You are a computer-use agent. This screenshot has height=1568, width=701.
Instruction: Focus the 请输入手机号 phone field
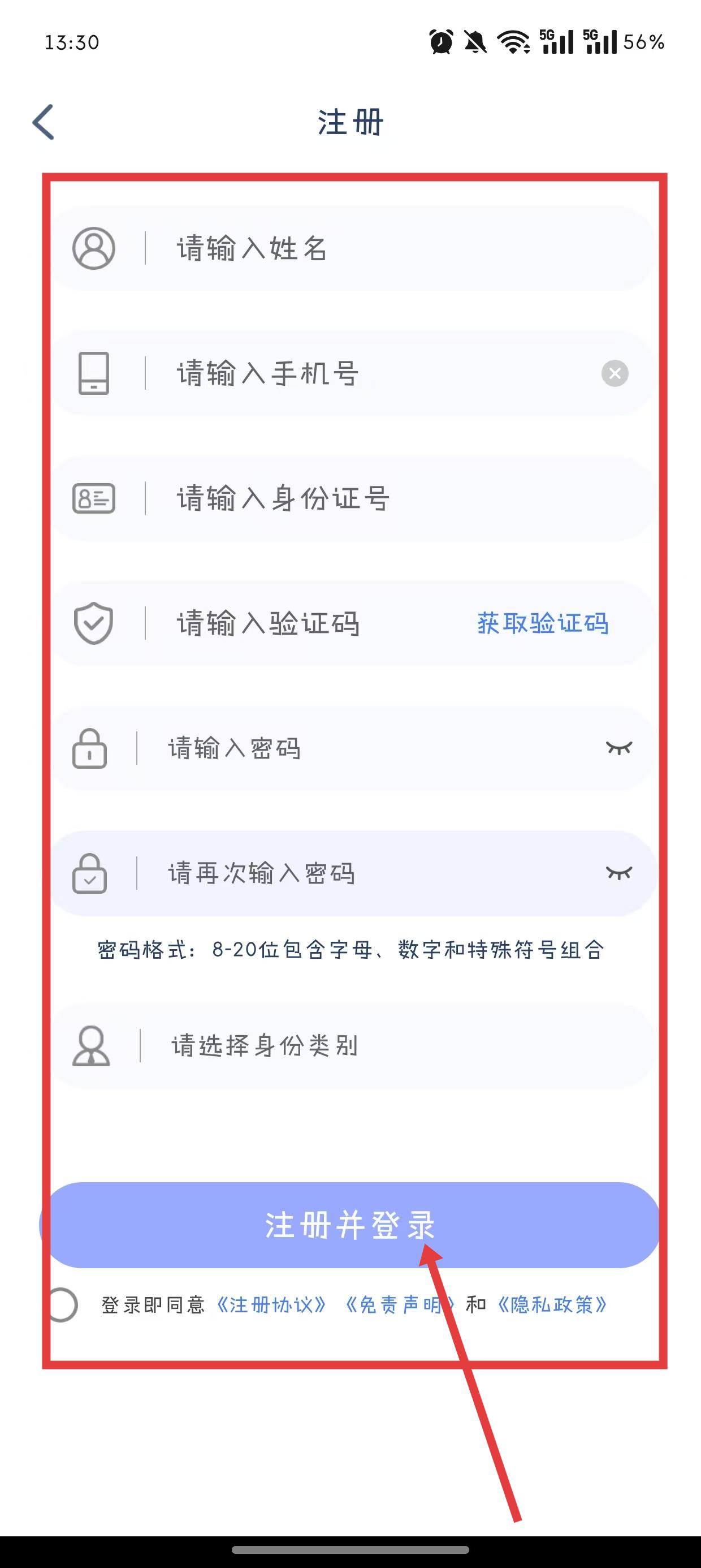click(x=365, y=373)
